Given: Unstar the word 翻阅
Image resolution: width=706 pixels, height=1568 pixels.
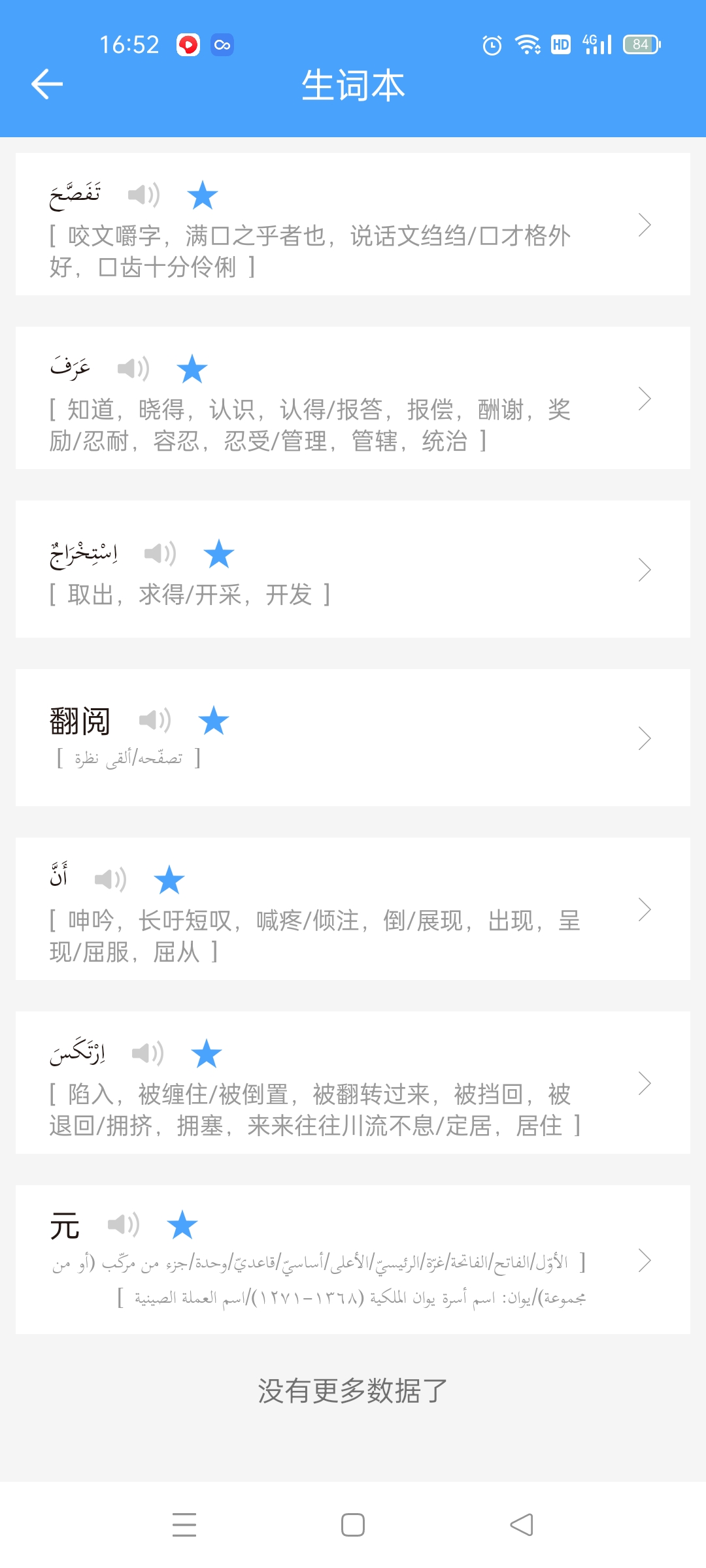Looking at the screenshot, I should [x=213, y=721].
